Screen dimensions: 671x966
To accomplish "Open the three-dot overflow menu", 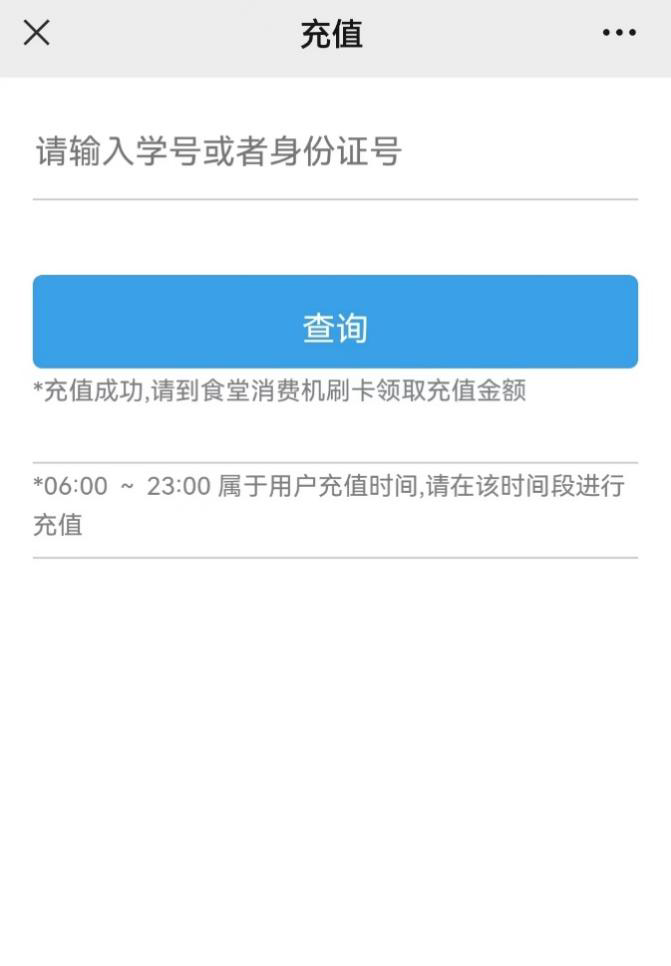I will pos(619,33).
